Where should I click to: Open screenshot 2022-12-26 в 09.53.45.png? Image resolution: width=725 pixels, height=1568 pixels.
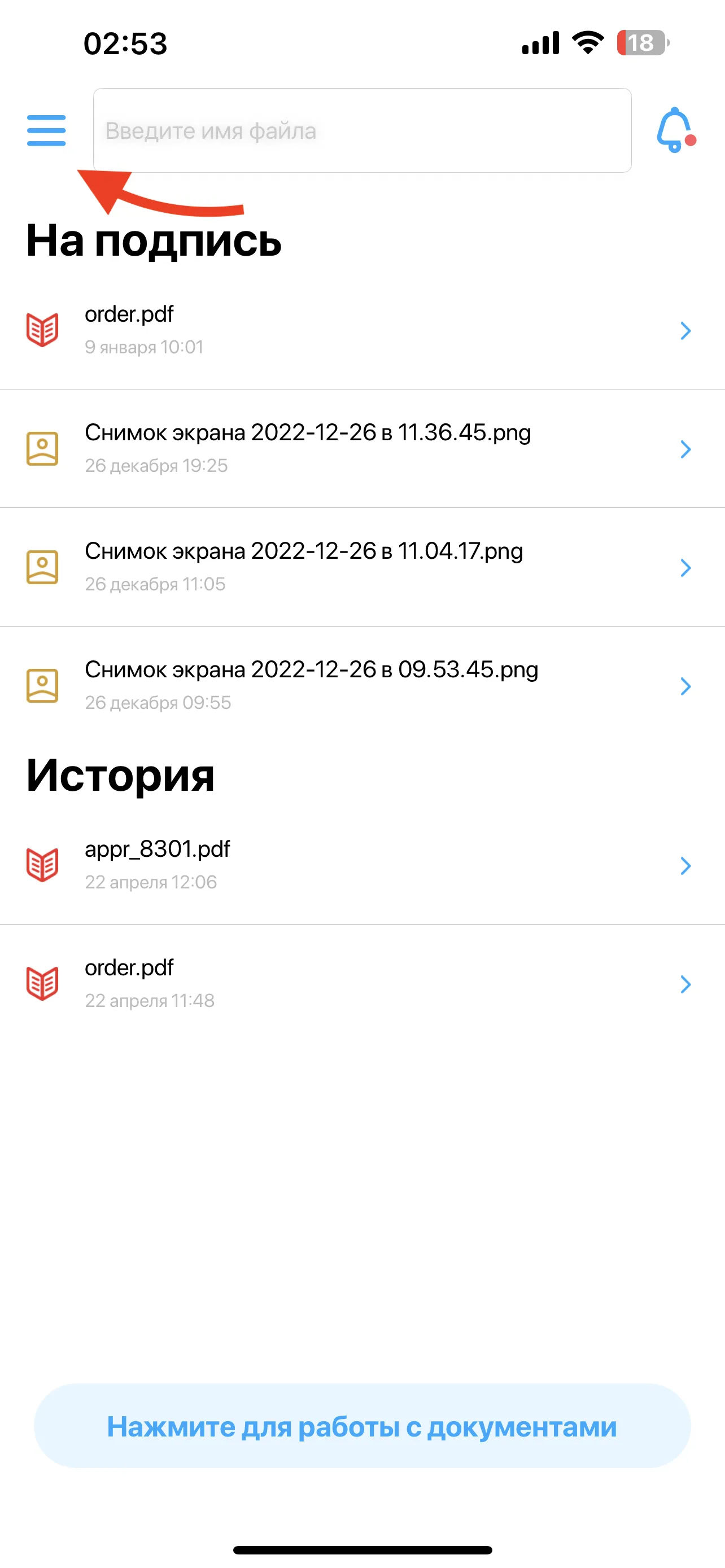pyautogui.click(x=362, y=686)
